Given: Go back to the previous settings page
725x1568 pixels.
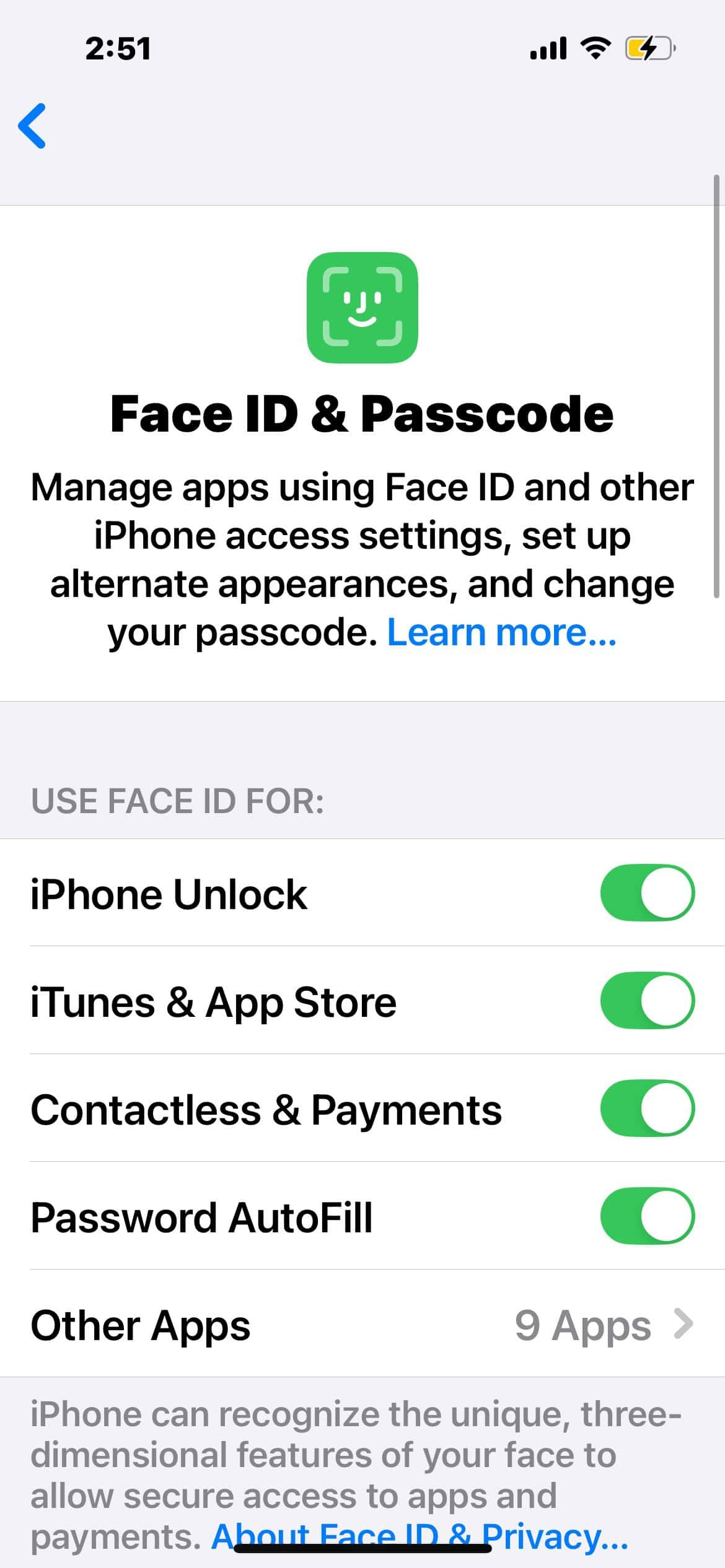Looking at the screenshot, I should [32, 126].
